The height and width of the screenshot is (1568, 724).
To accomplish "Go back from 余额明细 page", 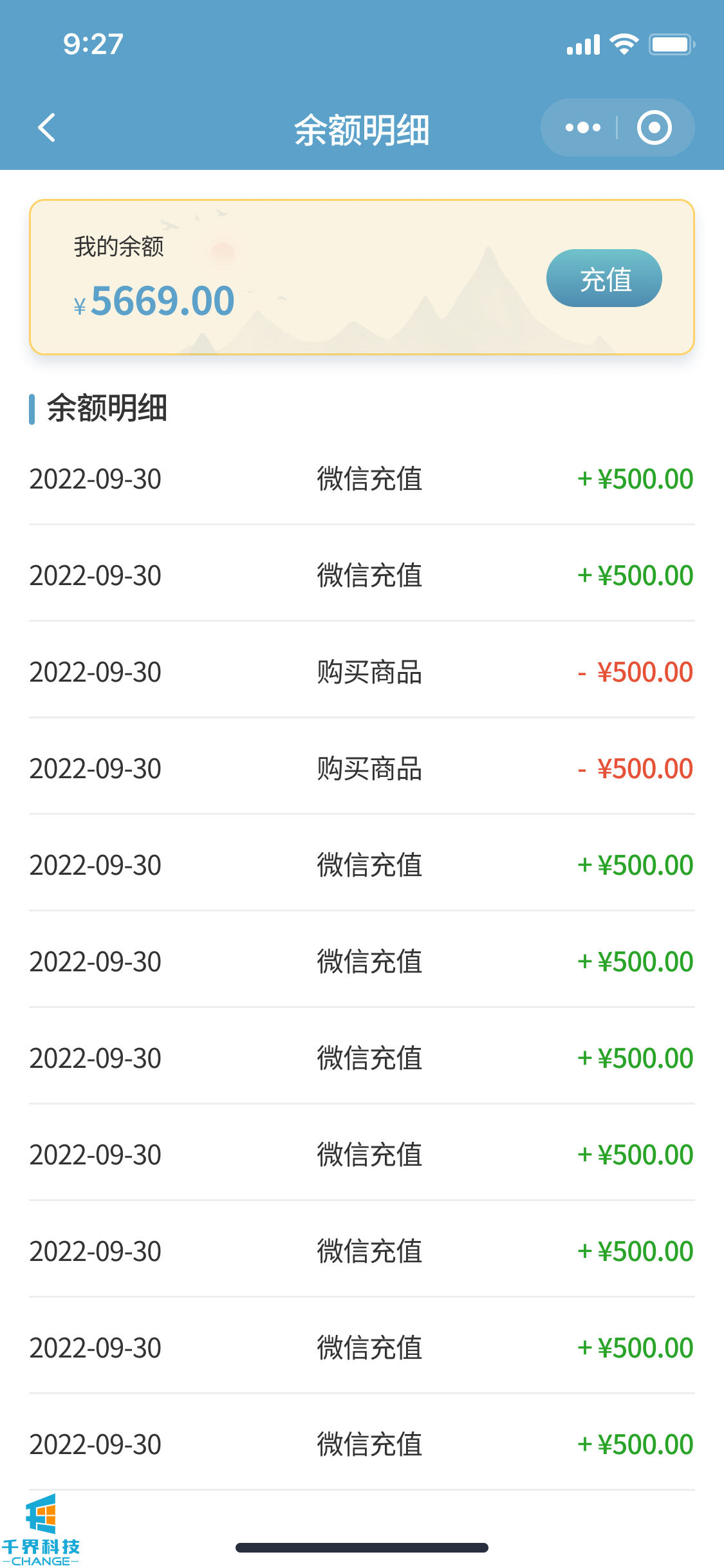I will click(x=47, y=127).
